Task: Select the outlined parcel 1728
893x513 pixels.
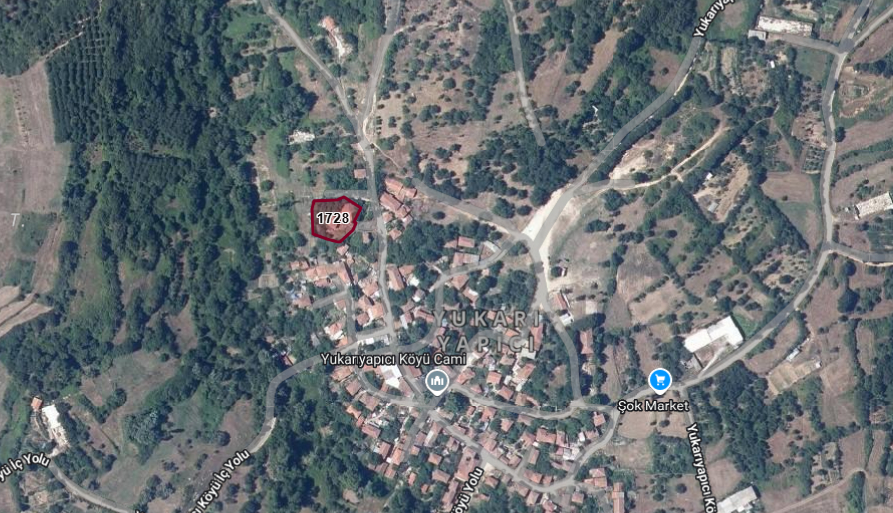Action: 335,219
